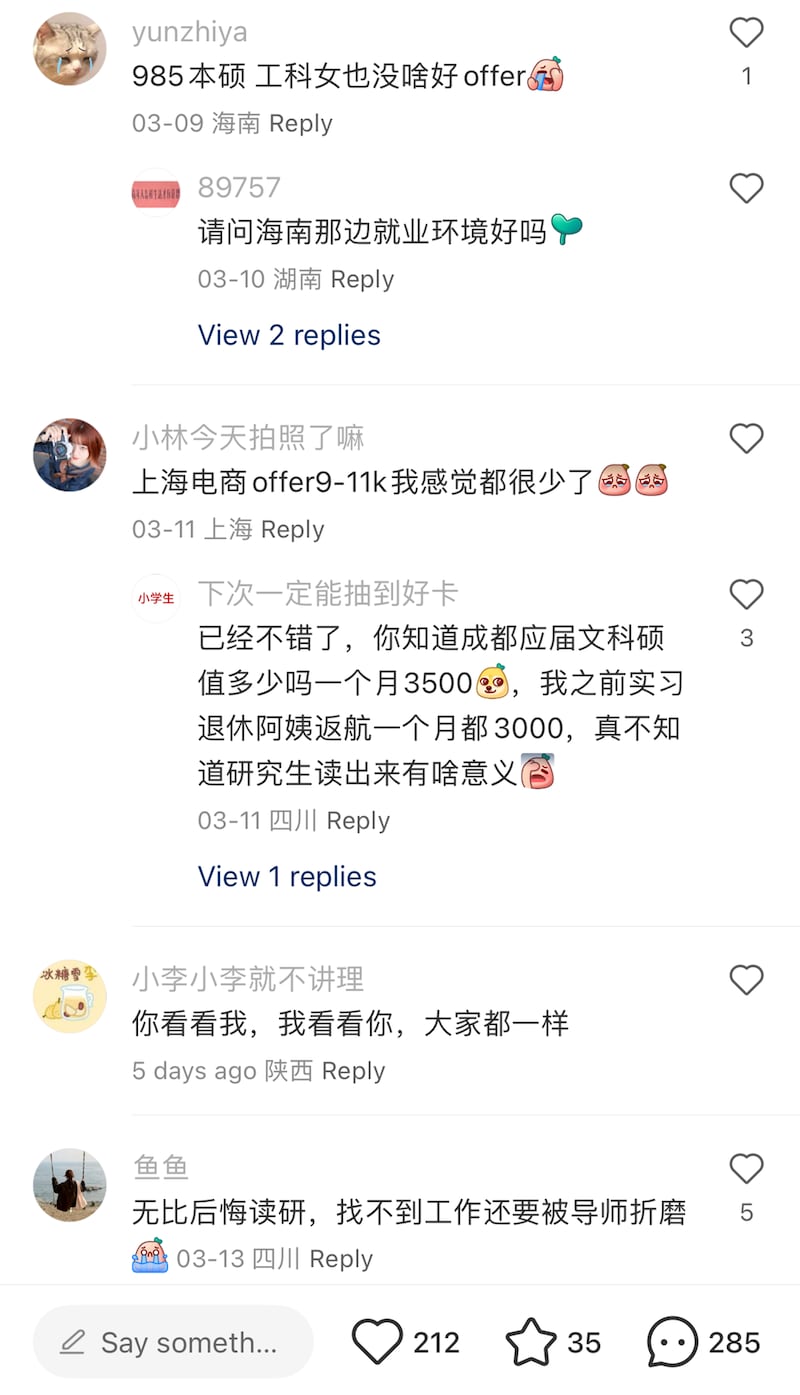The width and height of the screenshot is (800, 1395).
Task: Reply to 小李小李就不讲理's comment
Action: (353, 1071)
